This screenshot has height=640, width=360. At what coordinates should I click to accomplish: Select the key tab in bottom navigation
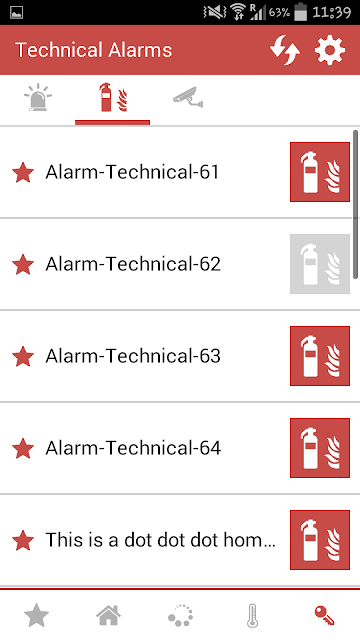click(324, 616)
